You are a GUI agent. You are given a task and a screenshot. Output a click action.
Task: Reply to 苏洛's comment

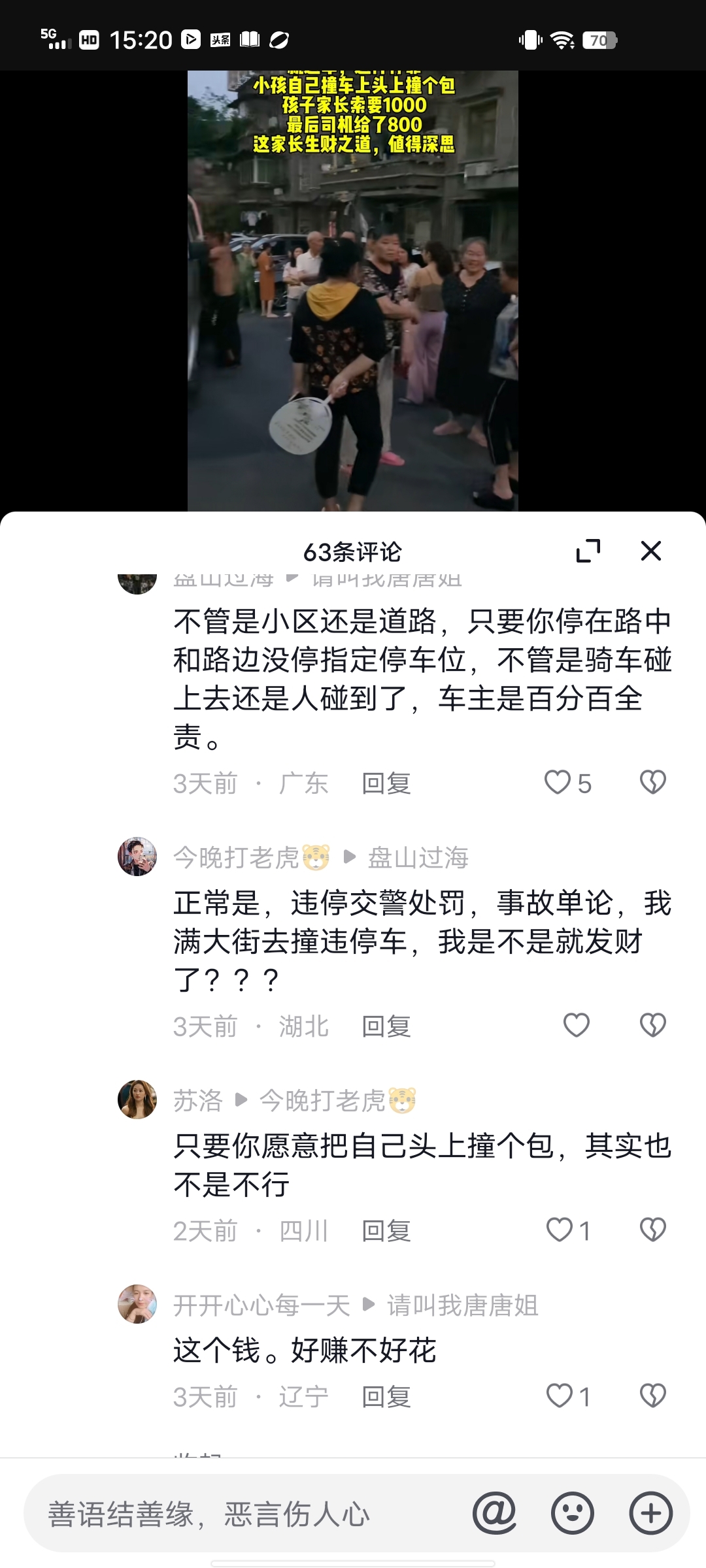tap(386, 1231)
